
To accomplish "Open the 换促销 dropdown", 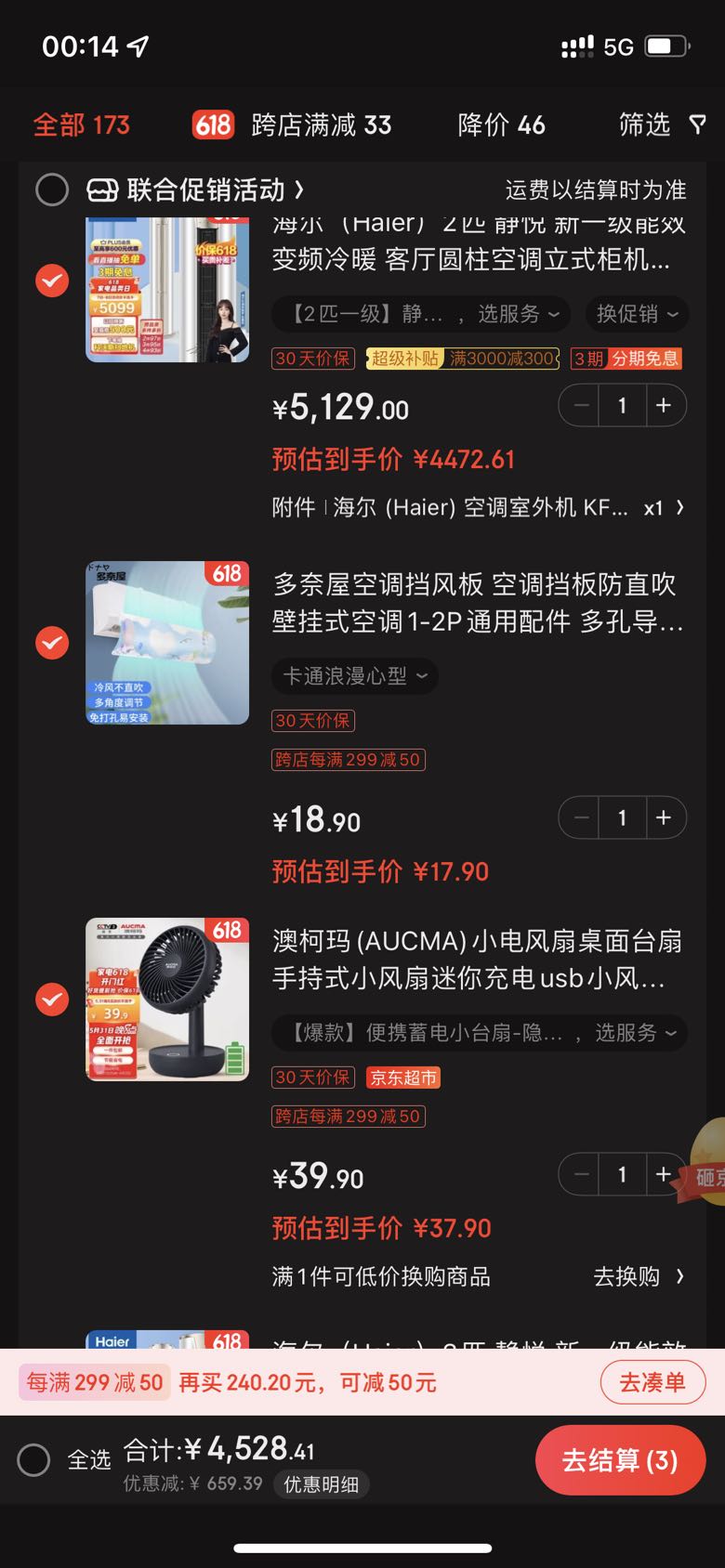I will [x=637, y=314].
